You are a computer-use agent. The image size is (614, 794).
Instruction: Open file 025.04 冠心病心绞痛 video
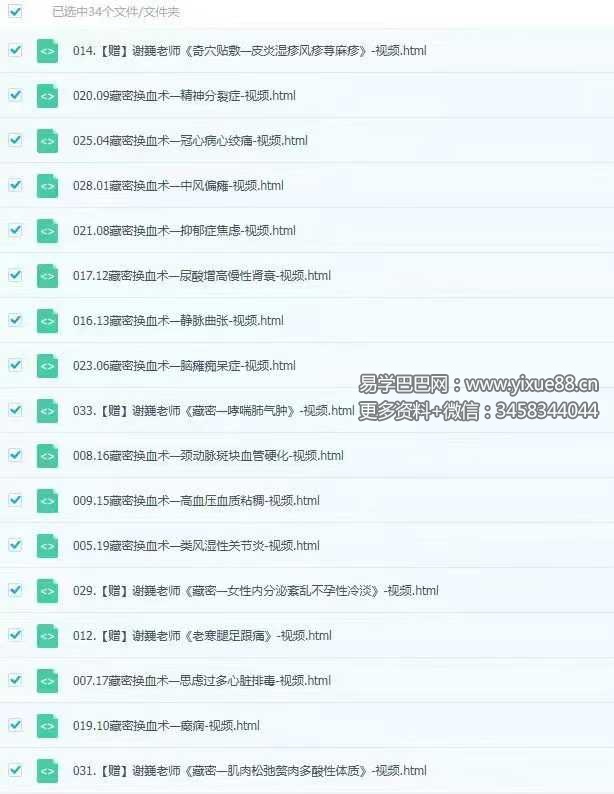(190, 140)
